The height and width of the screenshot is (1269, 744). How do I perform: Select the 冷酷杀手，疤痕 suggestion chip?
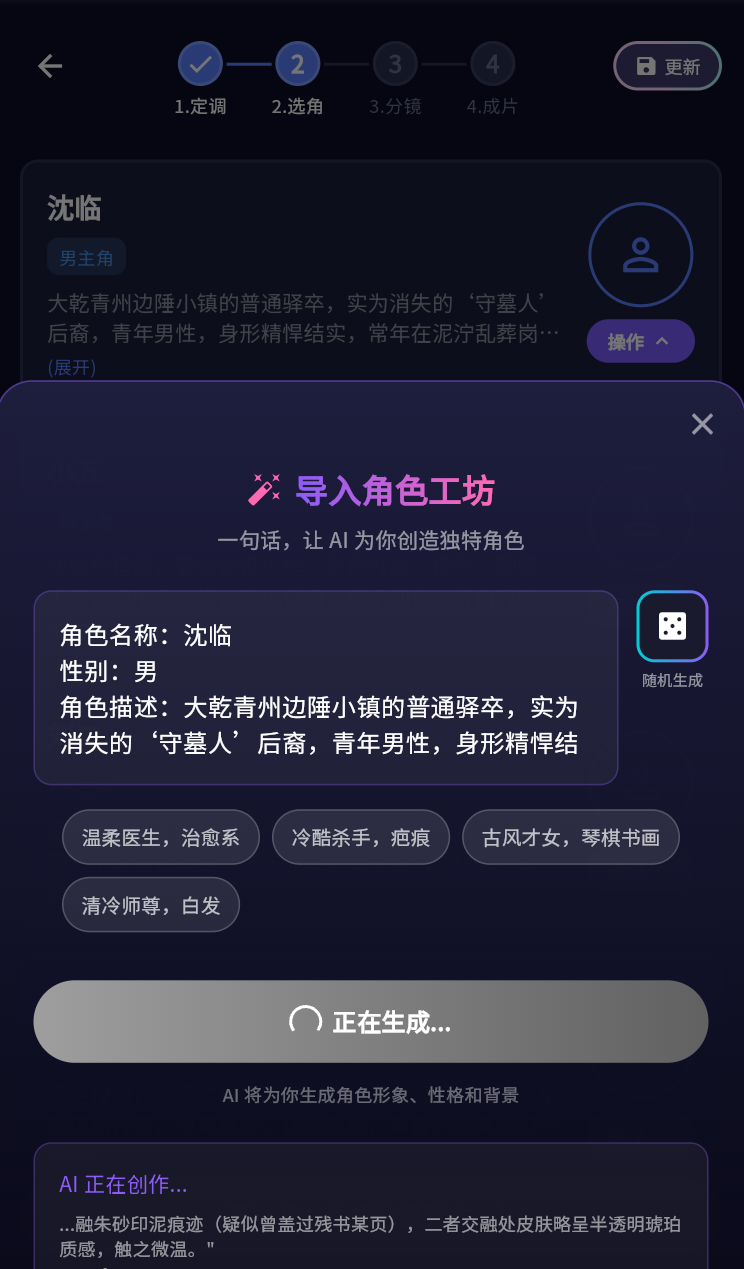[361, 837]
